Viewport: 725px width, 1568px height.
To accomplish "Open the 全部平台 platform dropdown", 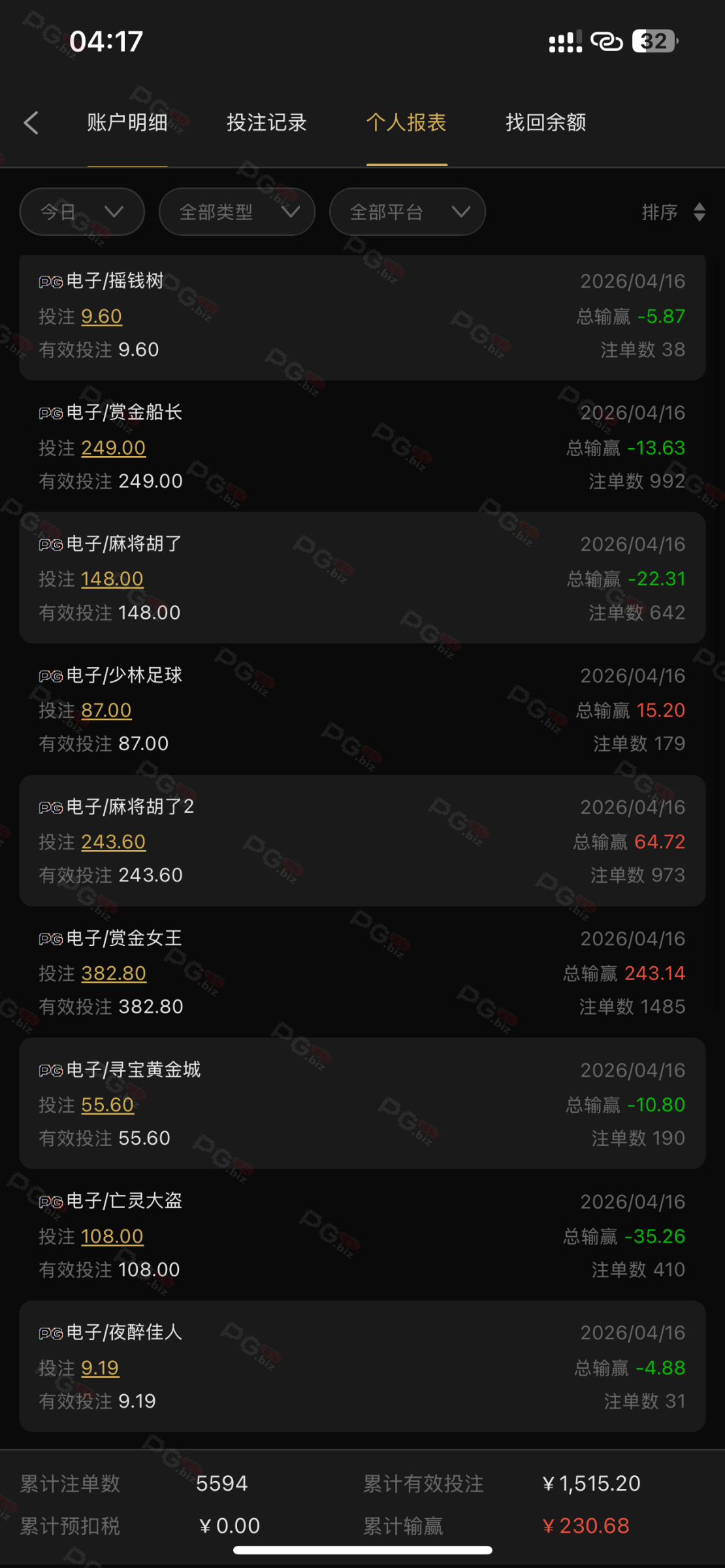I will click(408, 212).
